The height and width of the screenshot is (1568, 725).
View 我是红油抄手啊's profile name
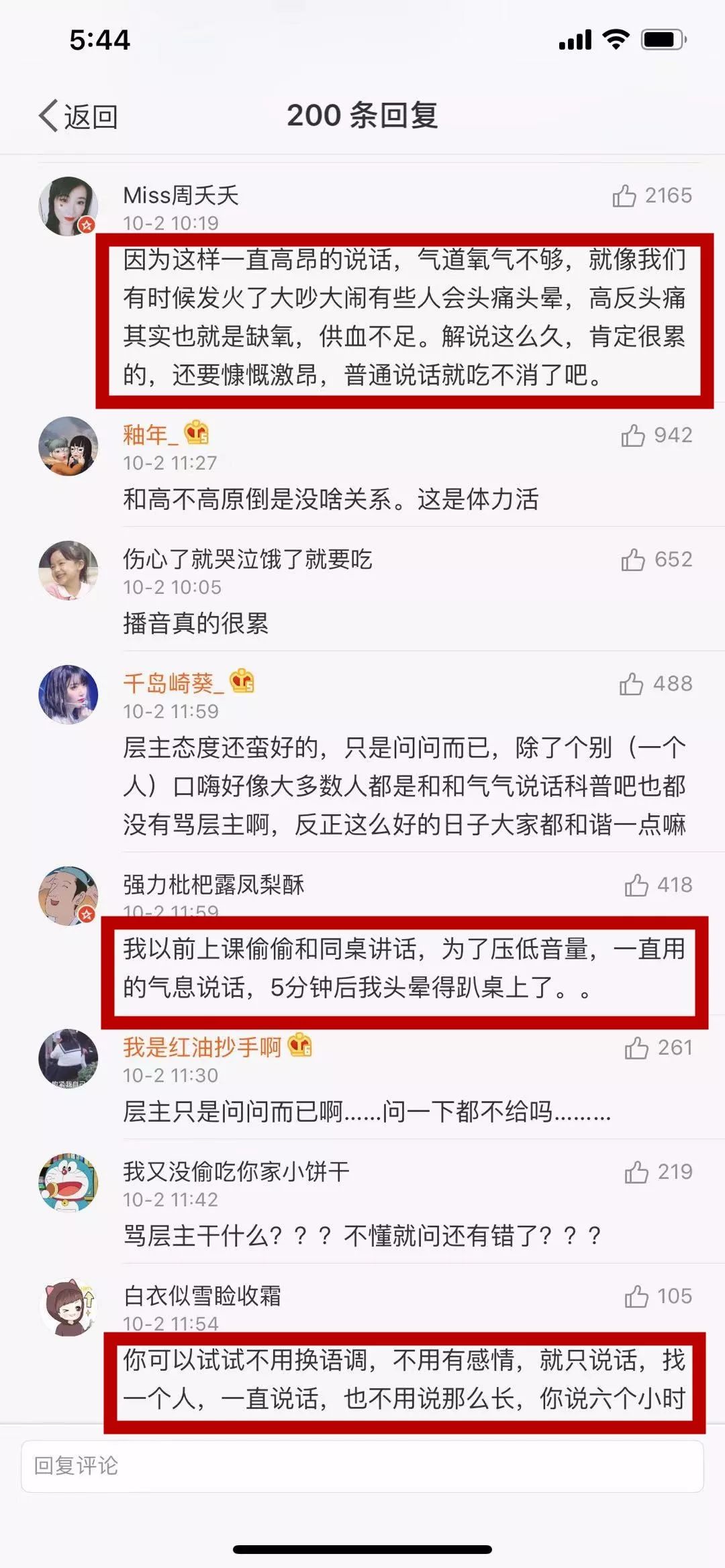click(x=201, y=1047)
